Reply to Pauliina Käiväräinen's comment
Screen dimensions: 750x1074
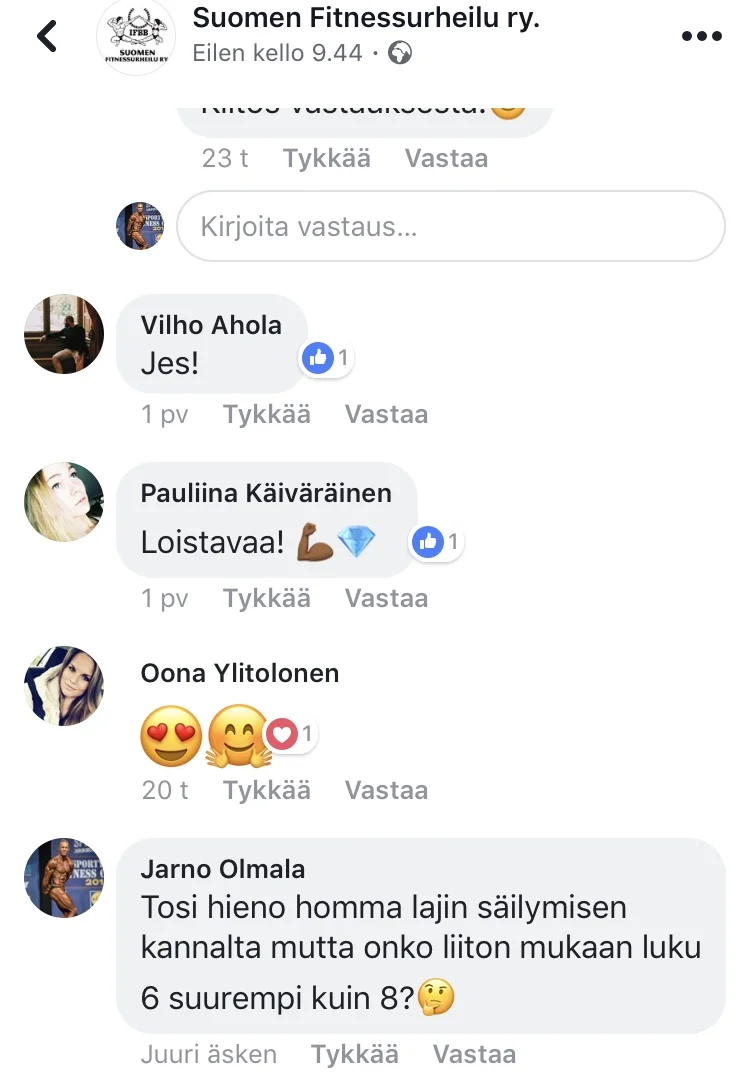click(386, 599)
